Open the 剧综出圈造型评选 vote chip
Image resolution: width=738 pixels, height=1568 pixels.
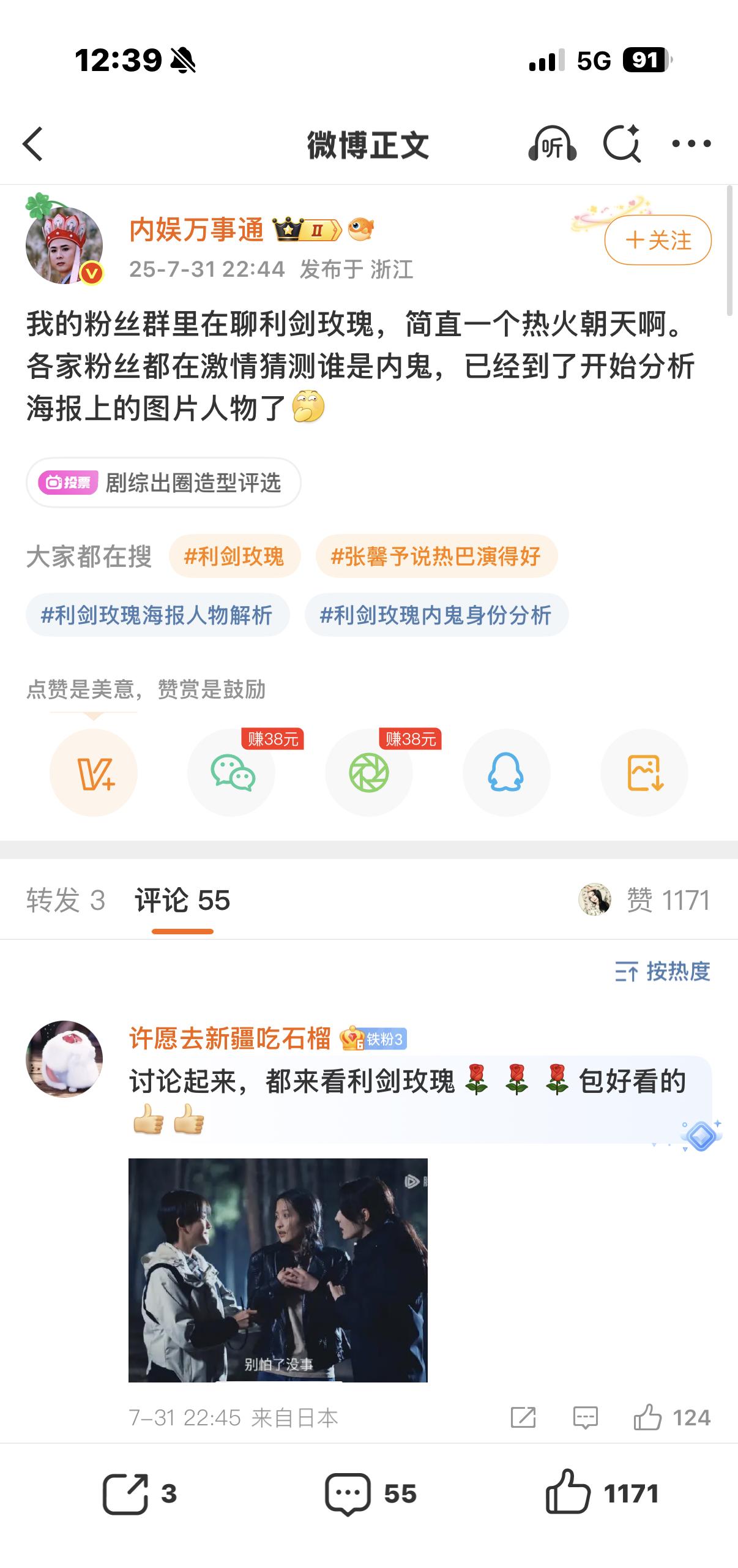pyautogui.click(x=163, y=482)
